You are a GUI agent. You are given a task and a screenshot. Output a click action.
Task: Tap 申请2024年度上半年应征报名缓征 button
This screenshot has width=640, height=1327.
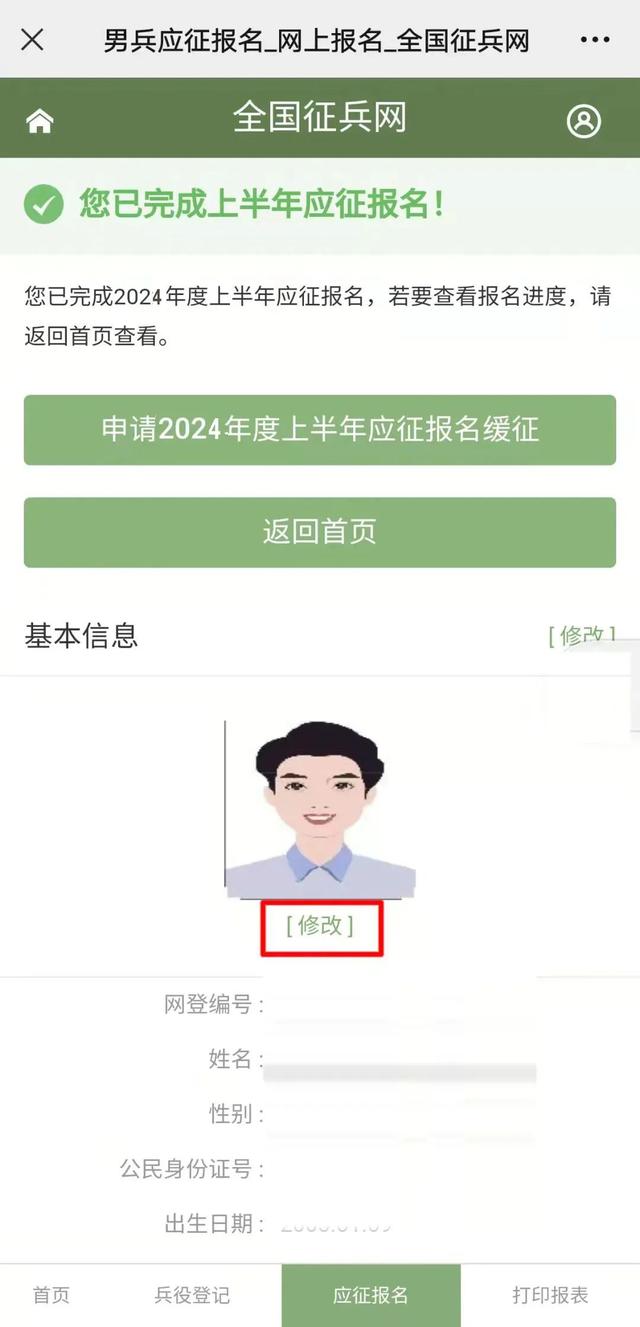point(320,430)
